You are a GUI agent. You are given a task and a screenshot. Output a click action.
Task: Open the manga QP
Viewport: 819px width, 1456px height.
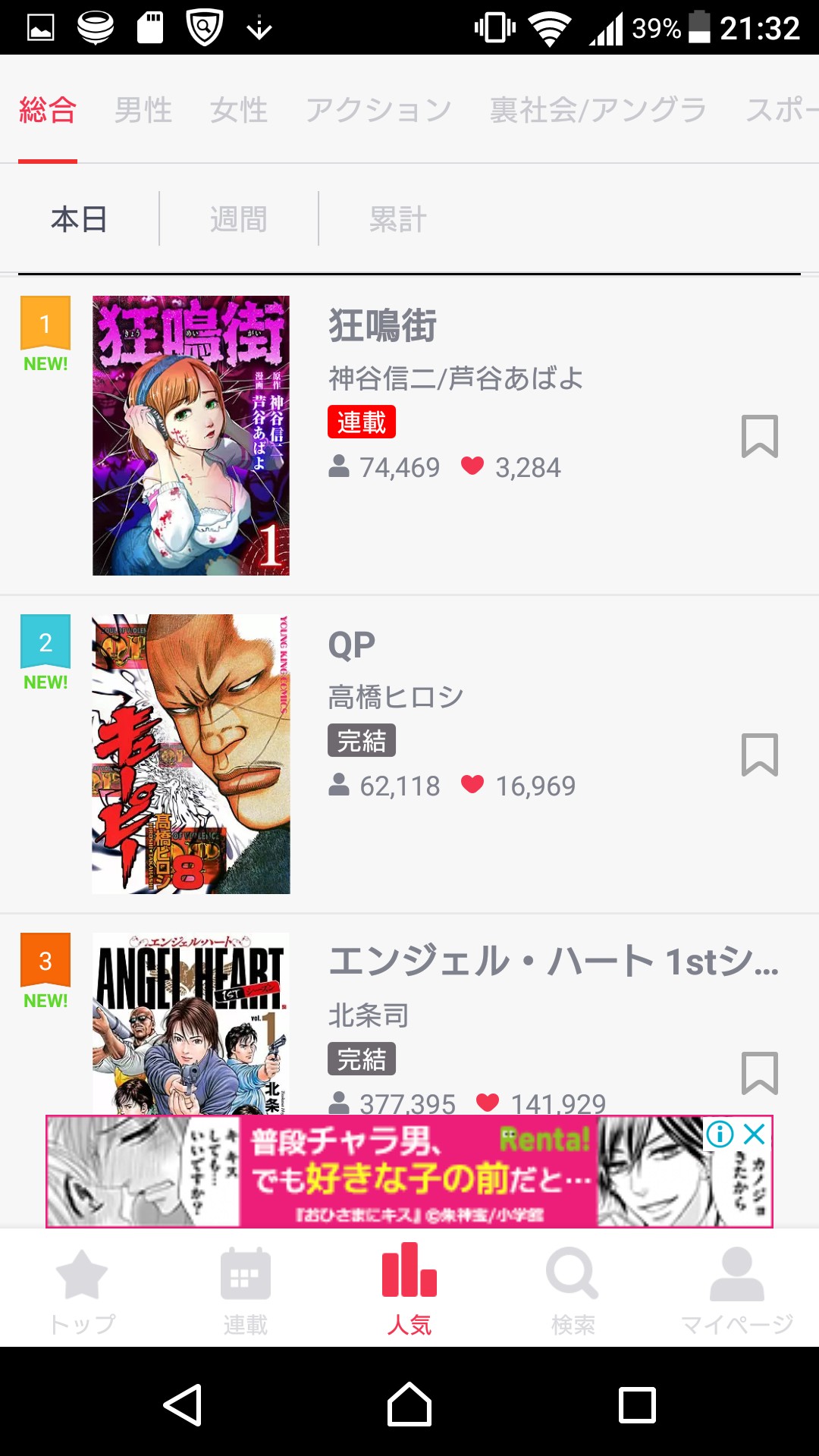[351, 645]
